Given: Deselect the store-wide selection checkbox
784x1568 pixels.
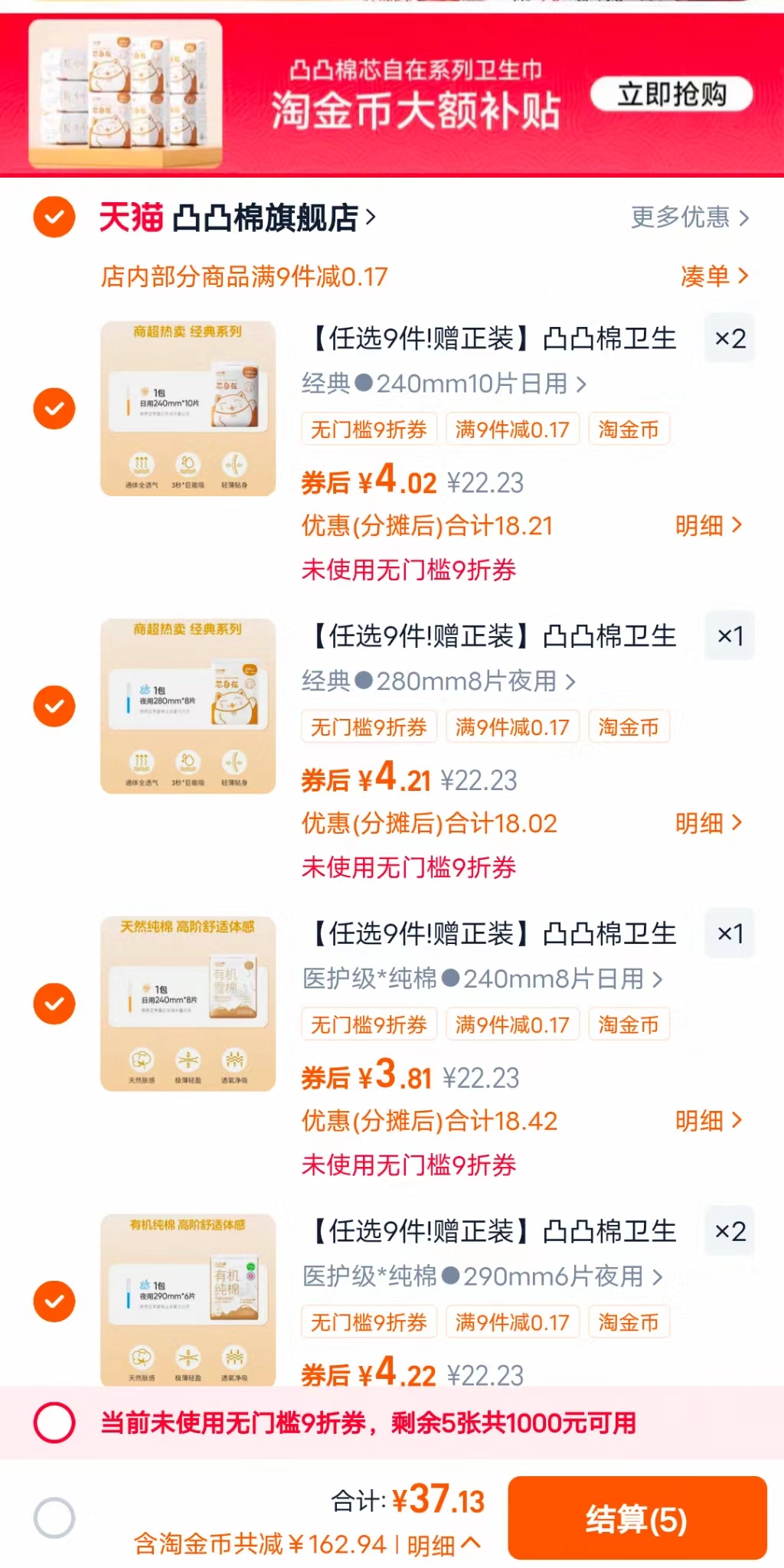Looking at the screenshot, I should pos(54,218).
